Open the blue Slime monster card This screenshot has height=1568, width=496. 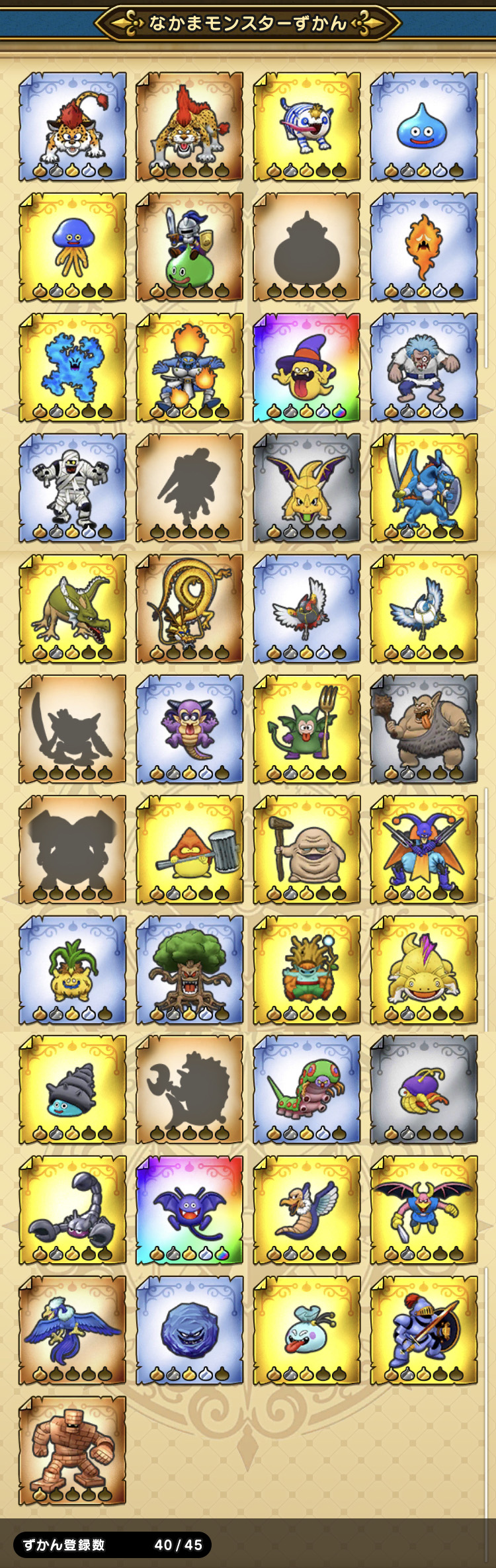coord(423,127)
